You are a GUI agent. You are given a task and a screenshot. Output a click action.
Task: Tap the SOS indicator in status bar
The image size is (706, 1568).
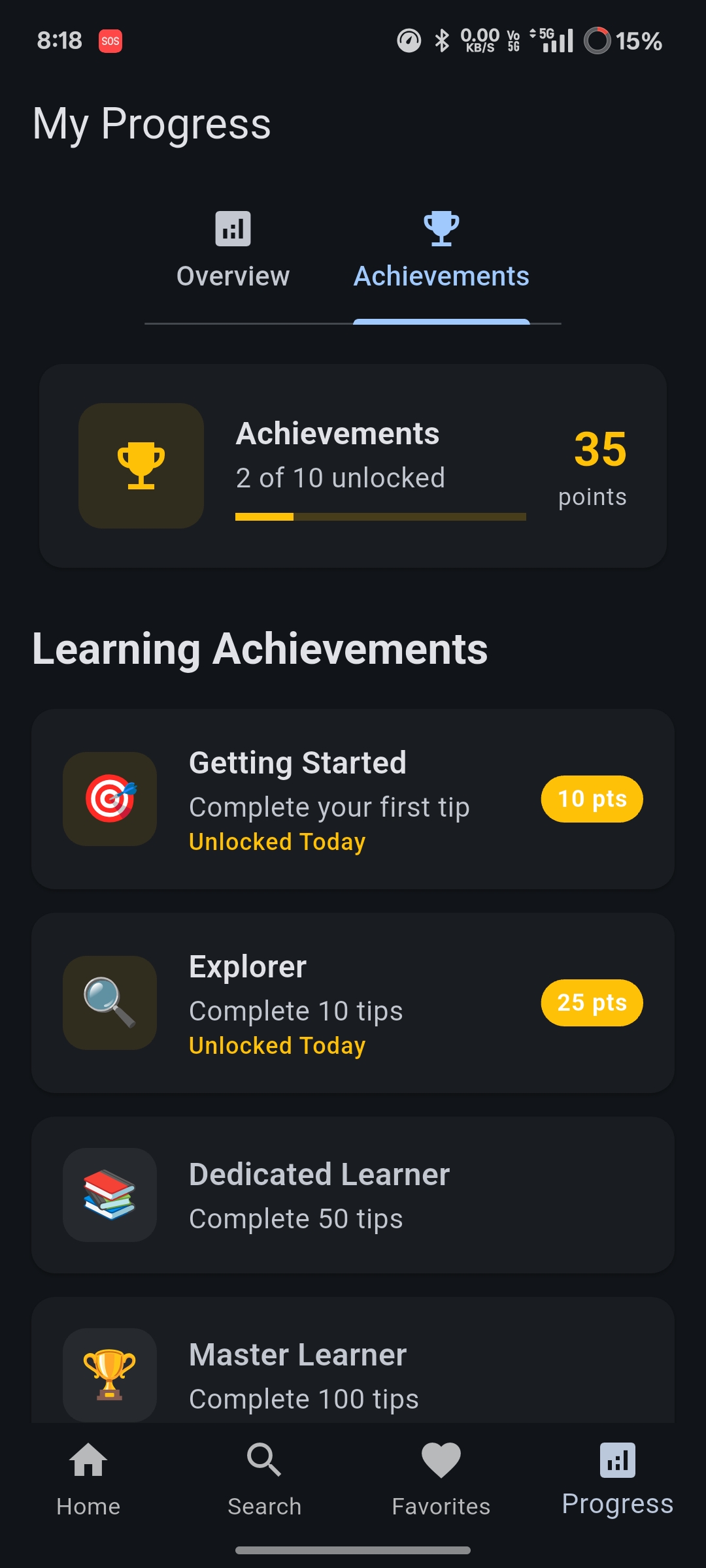[x=110, y=41]
